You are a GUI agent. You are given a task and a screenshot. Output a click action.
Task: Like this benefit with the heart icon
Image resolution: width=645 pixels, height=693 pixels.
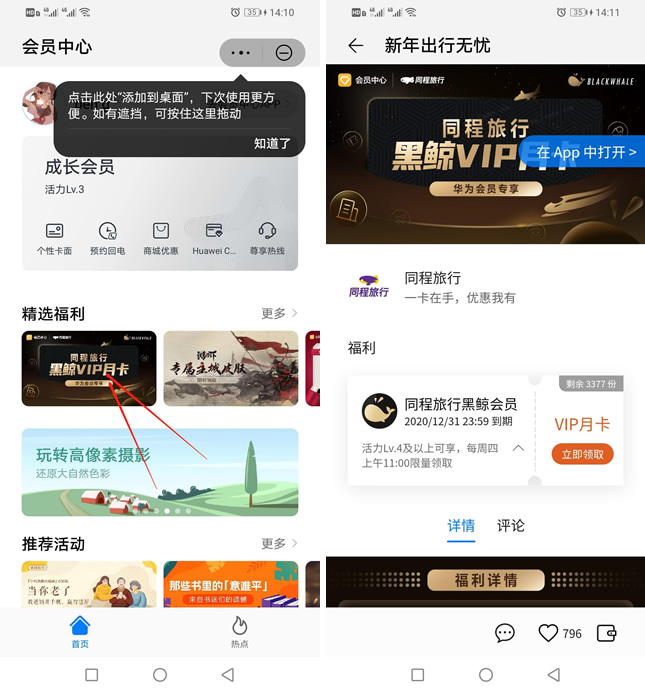548,633
